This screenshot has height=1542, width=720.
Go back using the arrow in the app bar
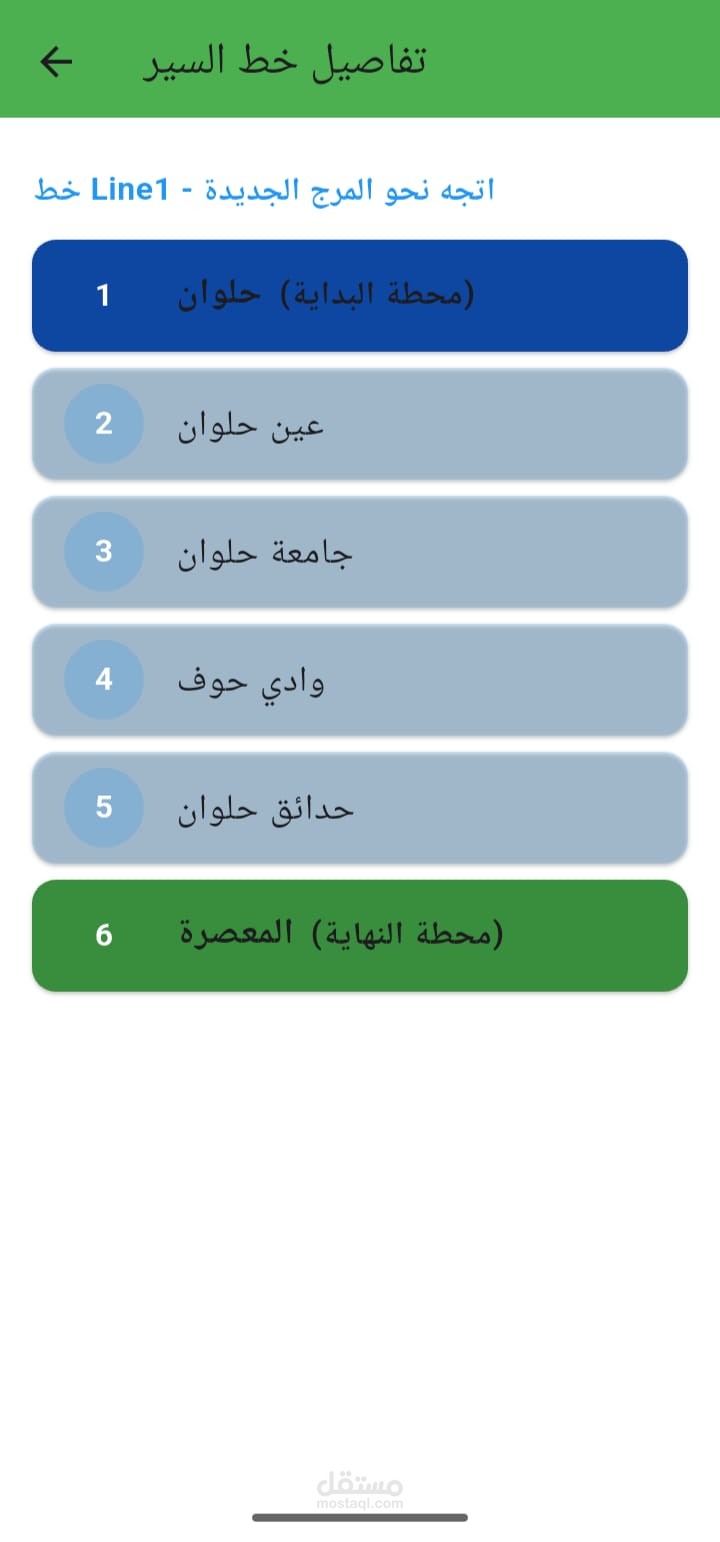click(57, 61)
